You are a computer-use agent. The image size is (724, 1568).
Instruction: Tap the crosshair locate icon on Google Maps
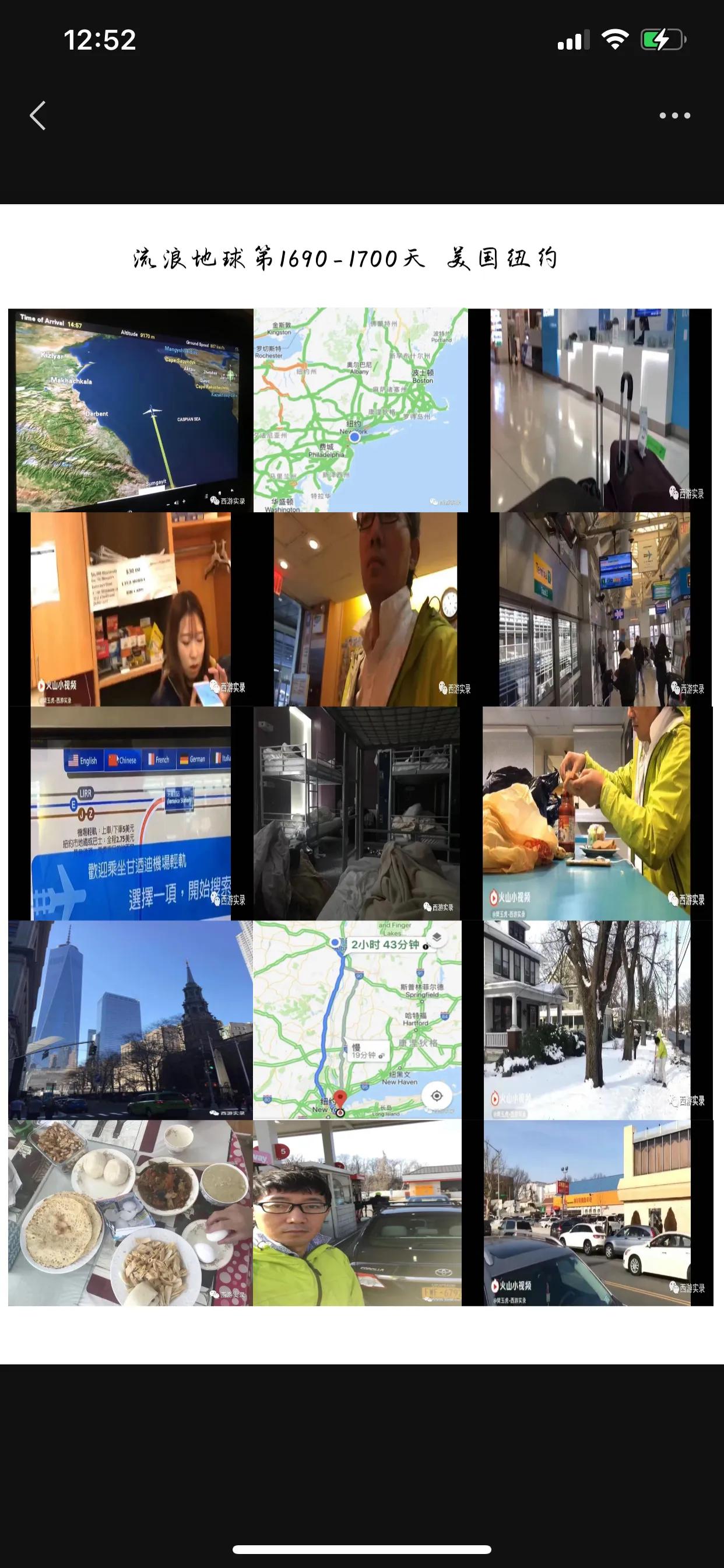tap(437, 1097)
